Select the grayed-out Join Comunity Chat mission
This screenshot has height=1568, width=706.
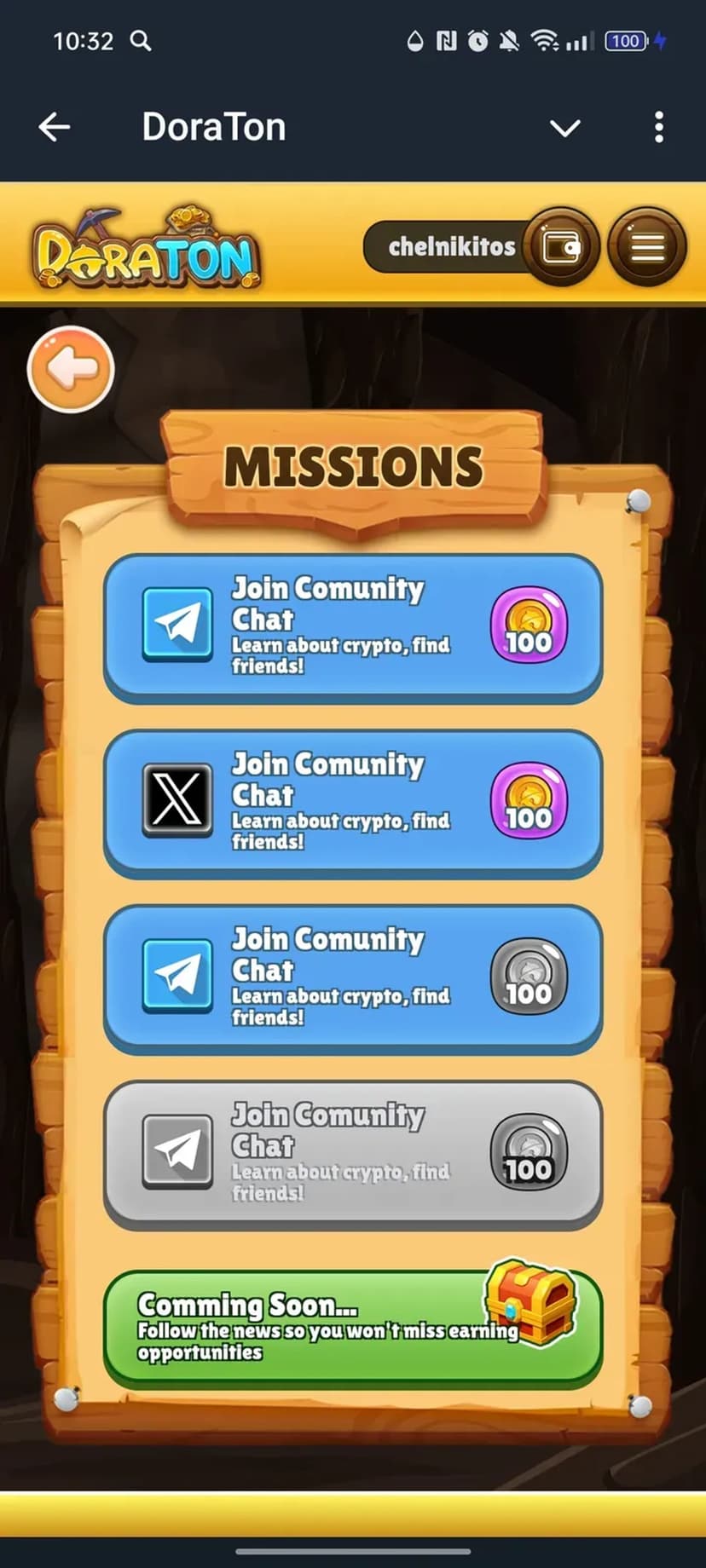pyautogui.click(x=352, y=1154)
